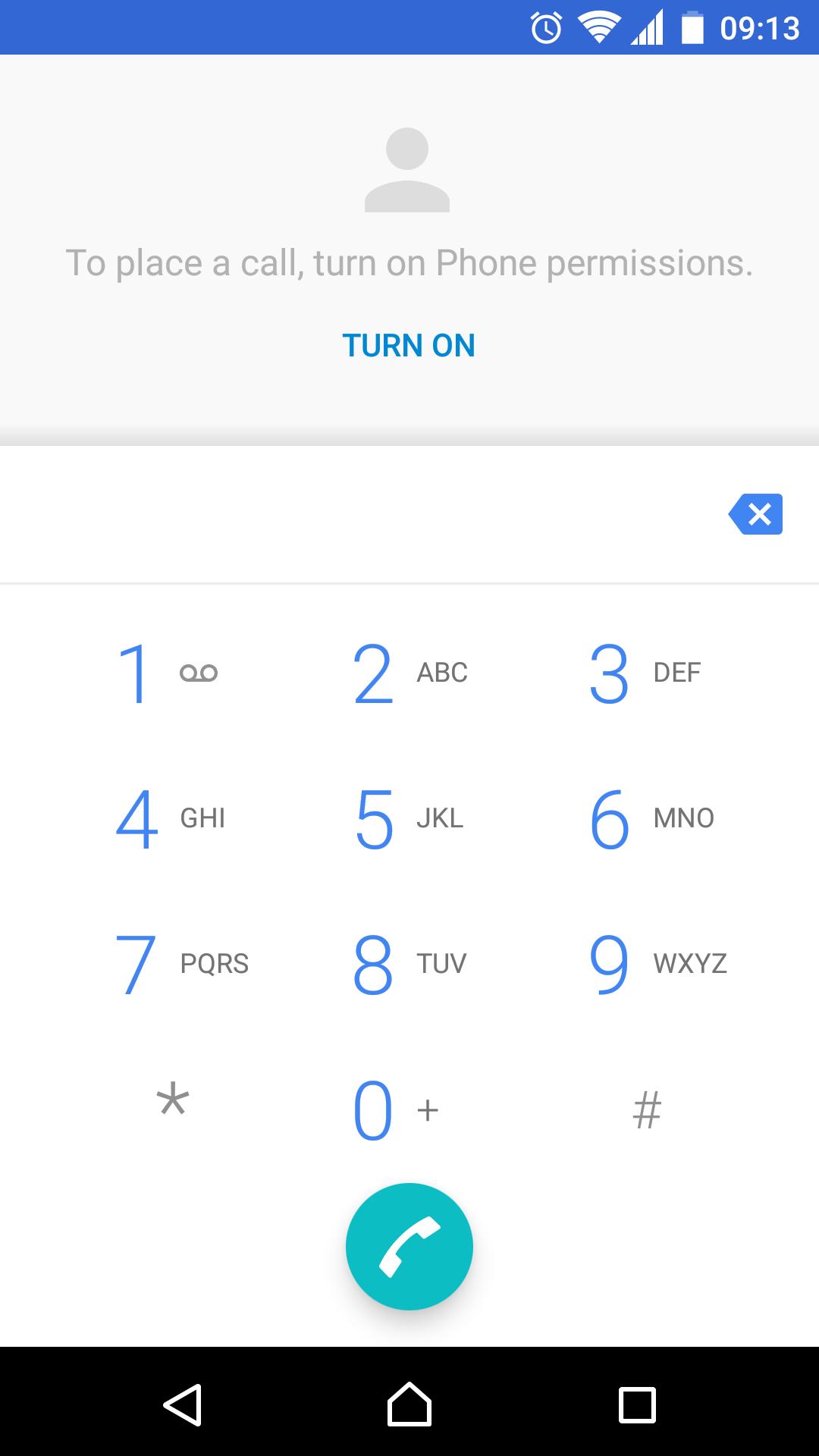
Task: Tap the 4 GHI key
Action: 171,818
